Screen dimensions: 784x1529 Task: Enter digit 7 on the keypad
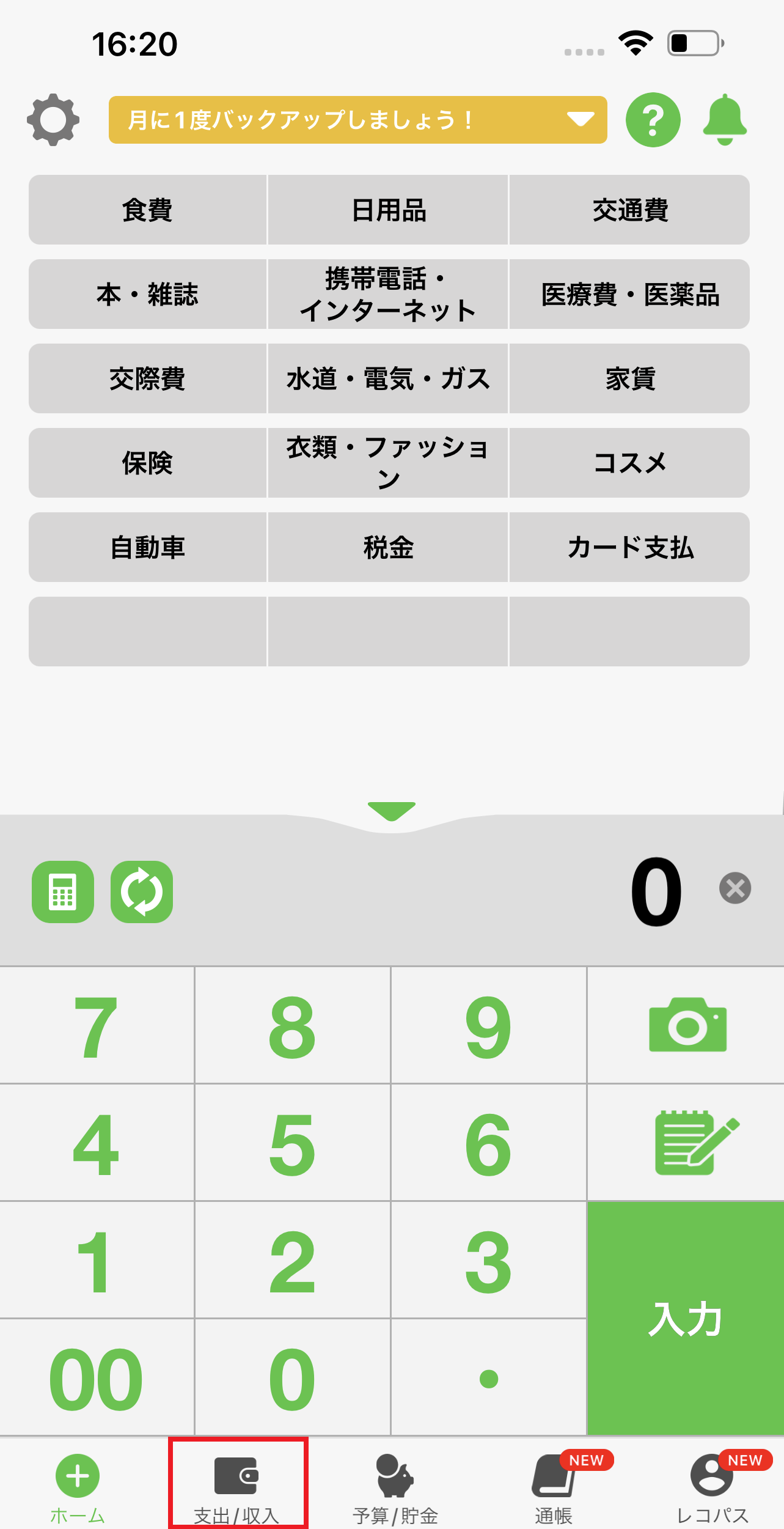coord(97,1026)
